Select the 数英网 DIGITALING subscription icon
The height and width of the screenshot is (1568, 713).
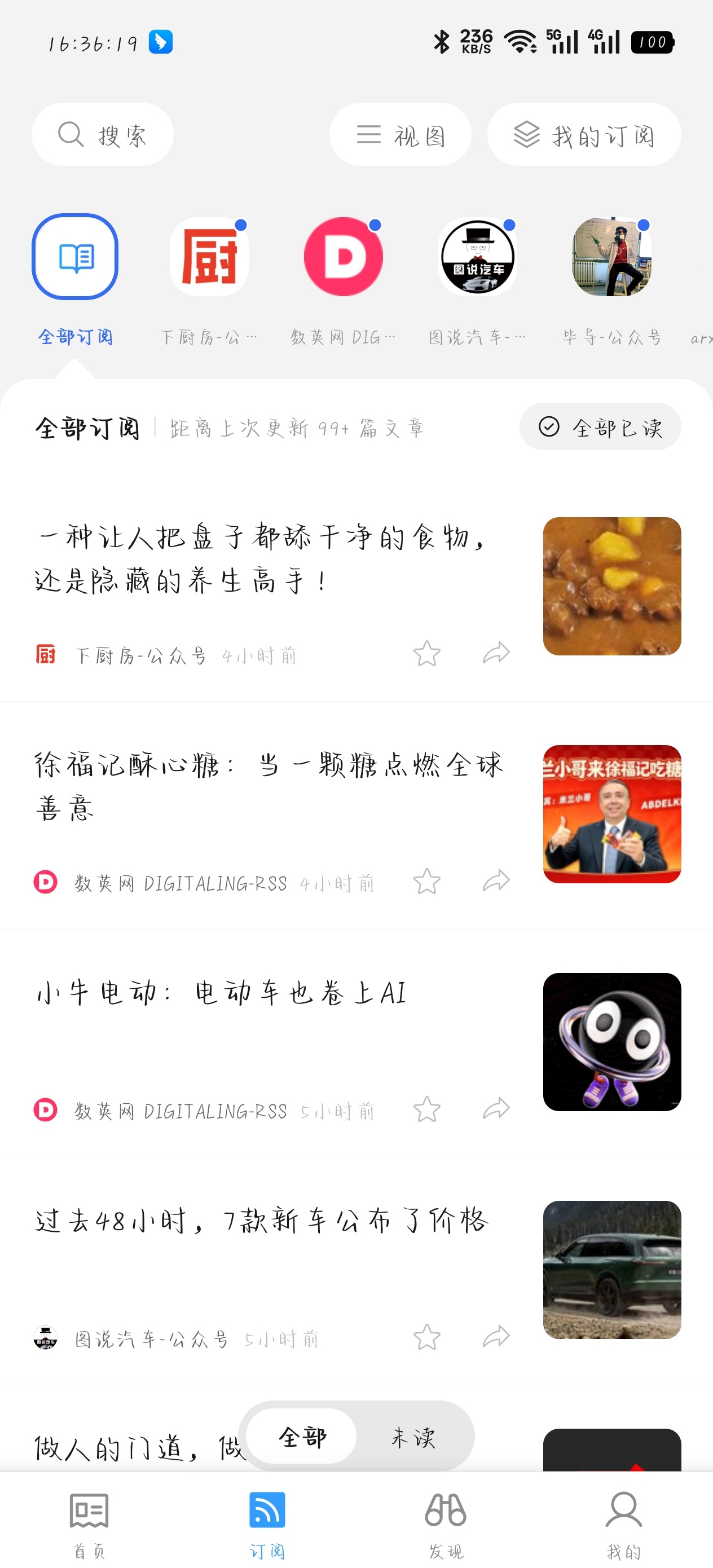click(344, 256)
